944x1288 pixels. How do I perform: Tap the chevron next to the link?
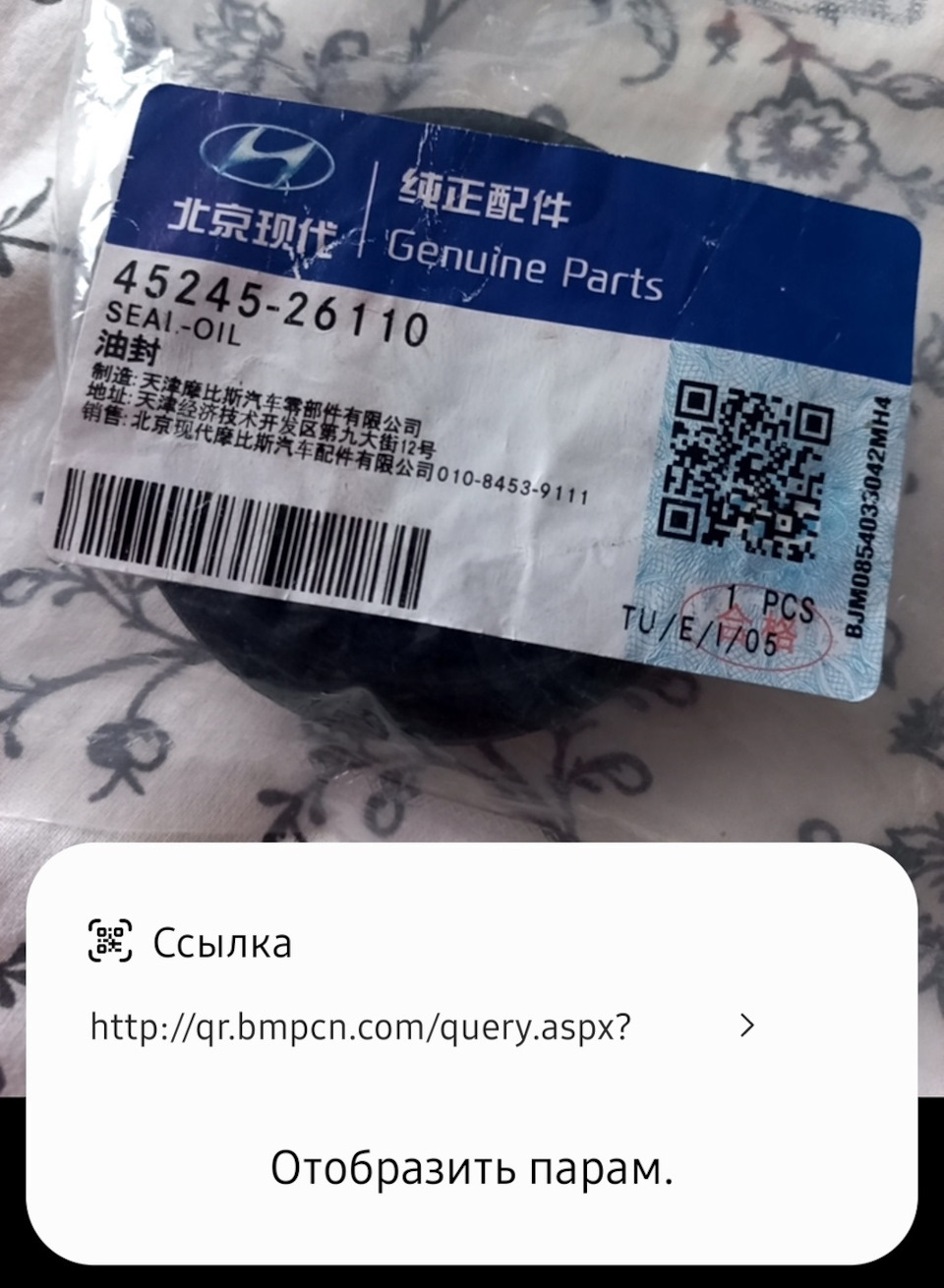(x=749, y=1026)
